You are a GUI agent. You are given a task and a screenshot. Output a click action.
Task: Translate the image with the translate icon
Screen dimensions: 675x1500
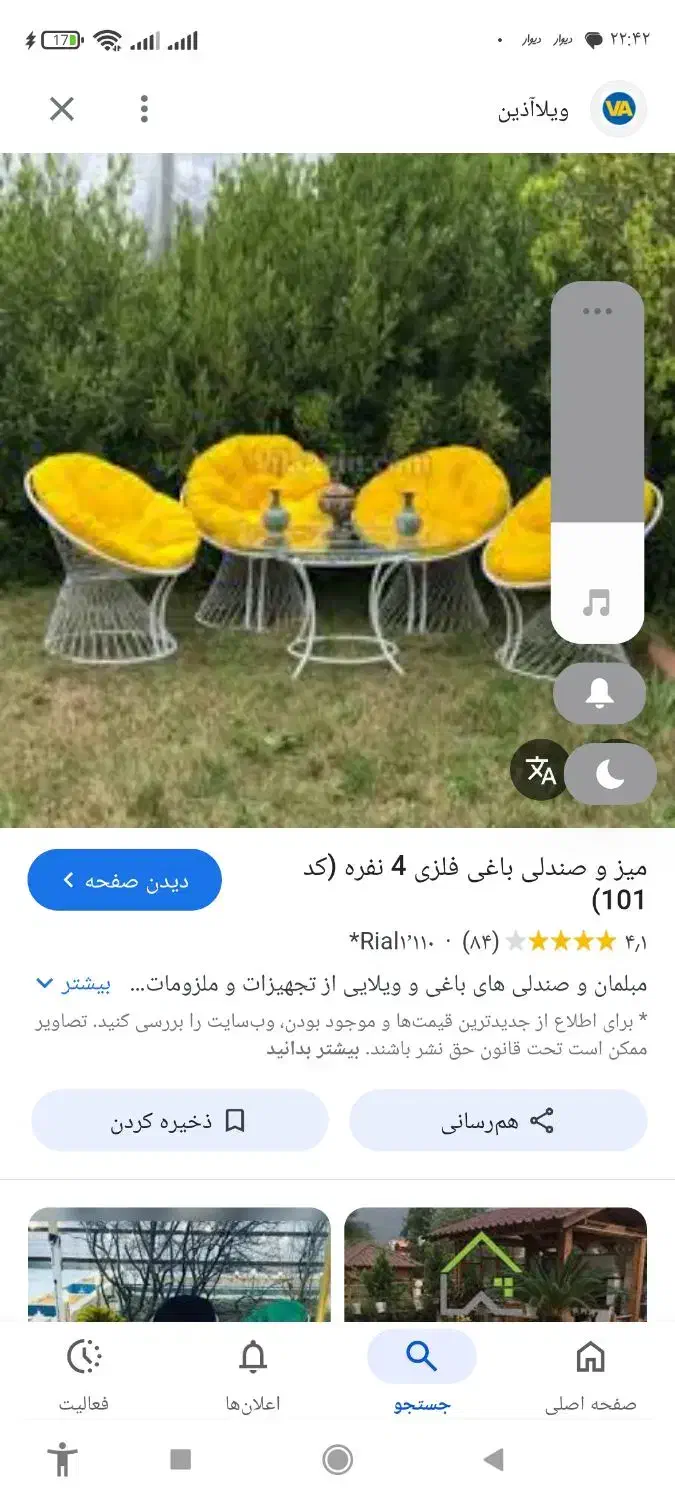coord(540,771)
